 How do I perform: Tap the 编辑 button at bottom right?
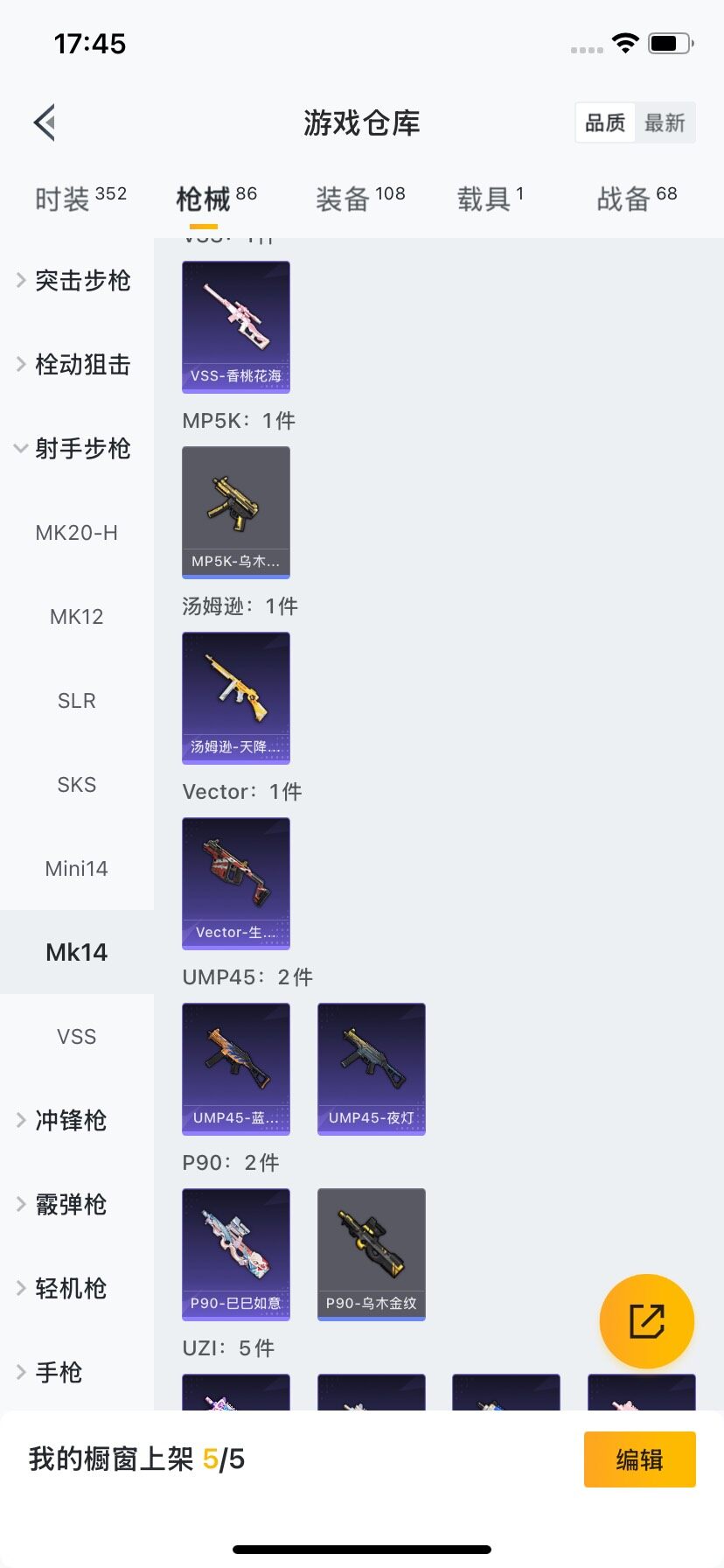pos(639,1459)
